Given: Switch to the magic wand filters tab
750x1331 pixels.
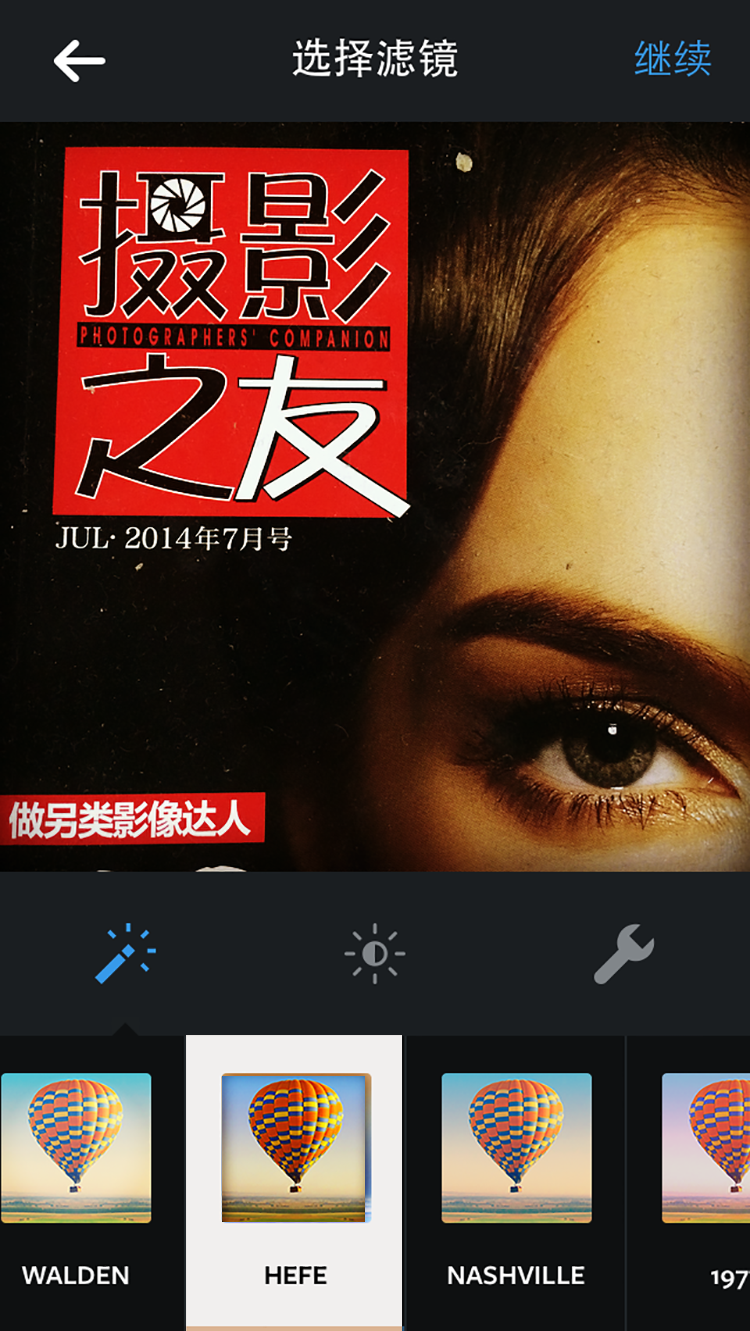Looking at the screenshot, I should 125,953.
